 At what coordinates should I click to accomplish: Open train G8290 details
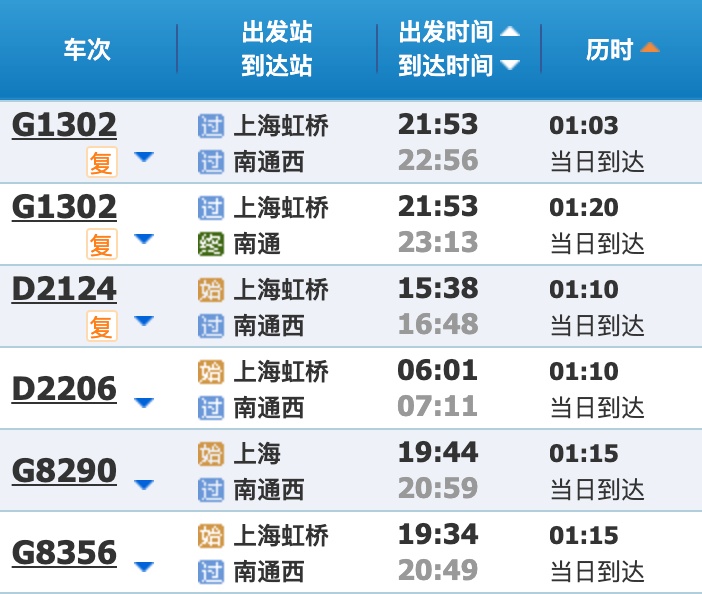64,470
